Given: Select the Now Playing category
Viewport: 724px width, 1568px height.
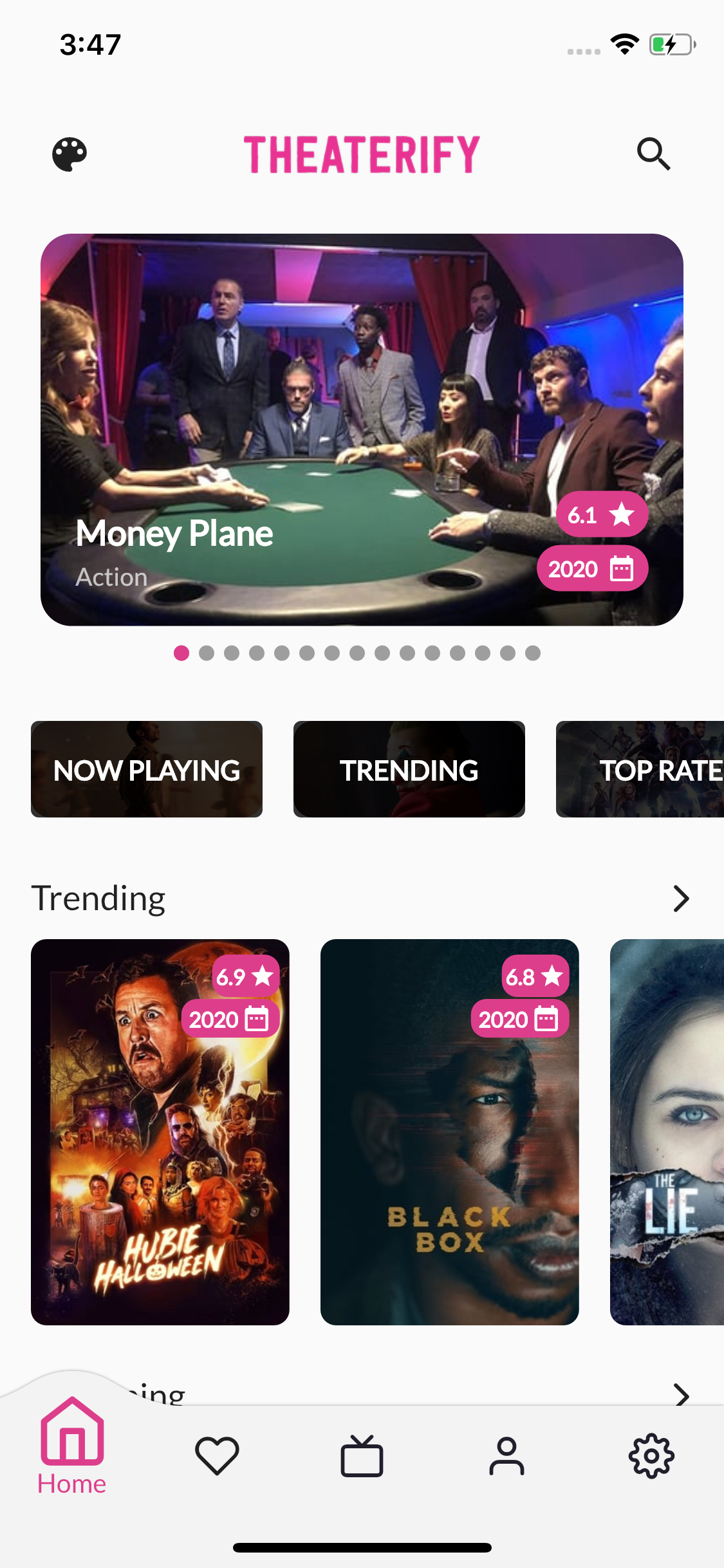Looking at the screenshot, I should pos(147,769).
